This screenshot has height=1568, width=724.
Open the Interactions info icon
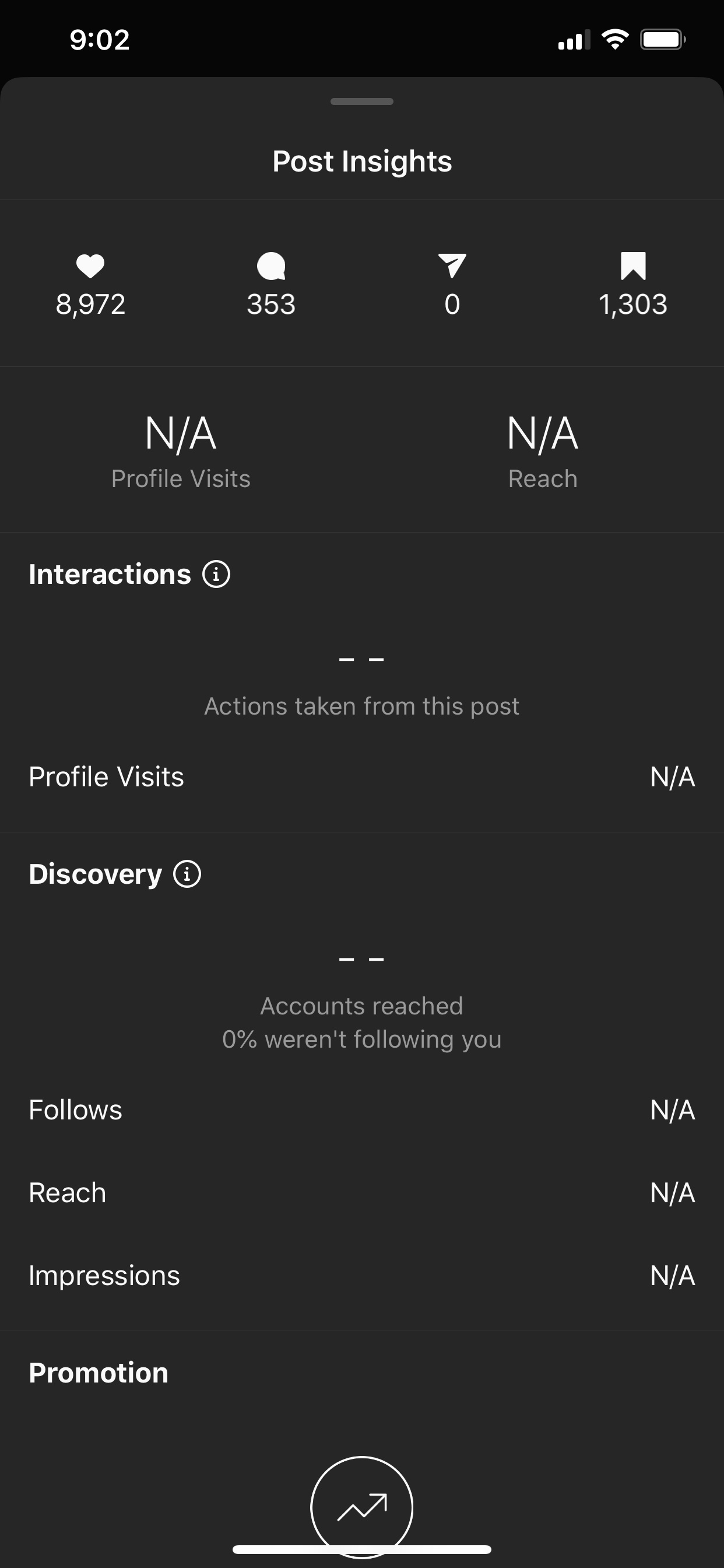pyautogui.click(x=216, y=574)
